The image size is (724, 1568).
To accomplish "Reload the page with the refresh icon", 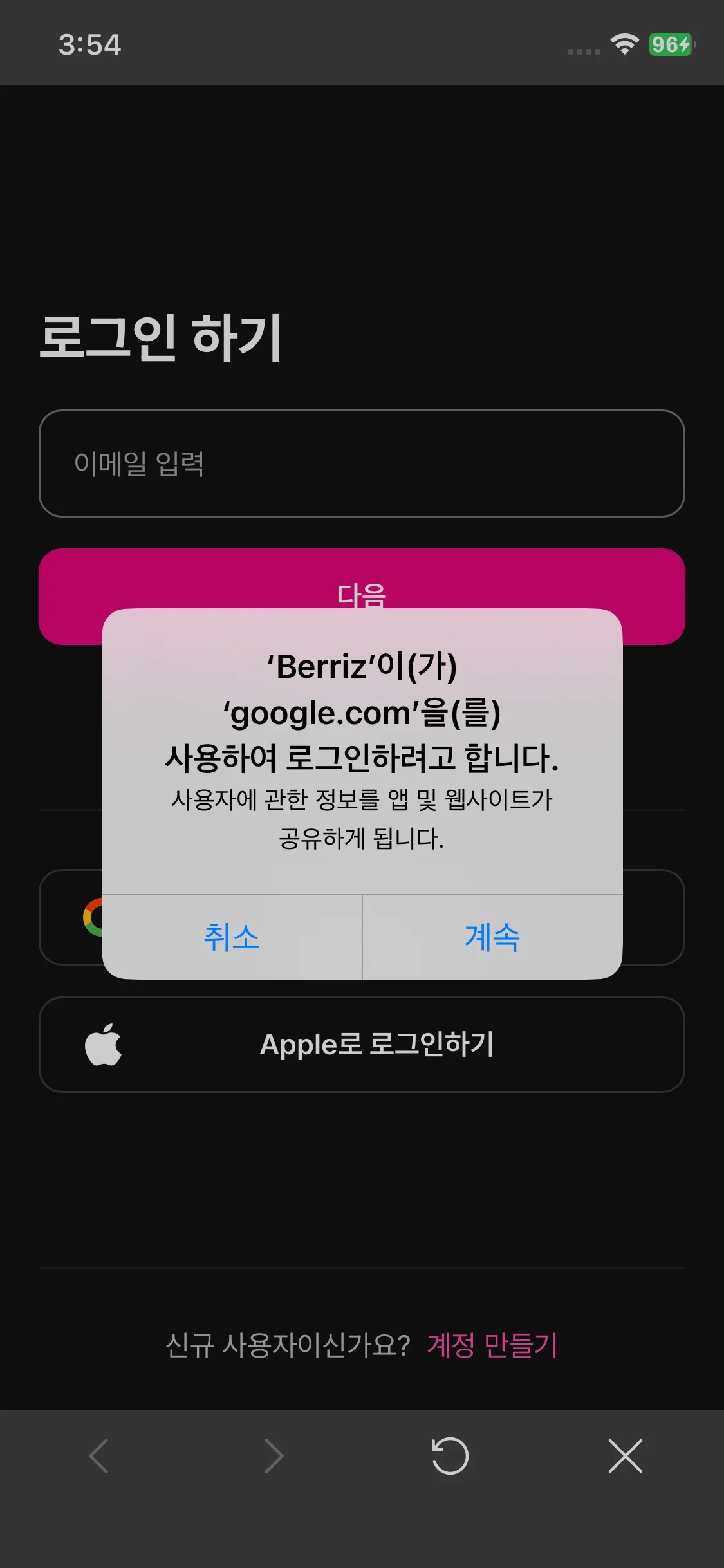I will click(x=450, y=1456).
